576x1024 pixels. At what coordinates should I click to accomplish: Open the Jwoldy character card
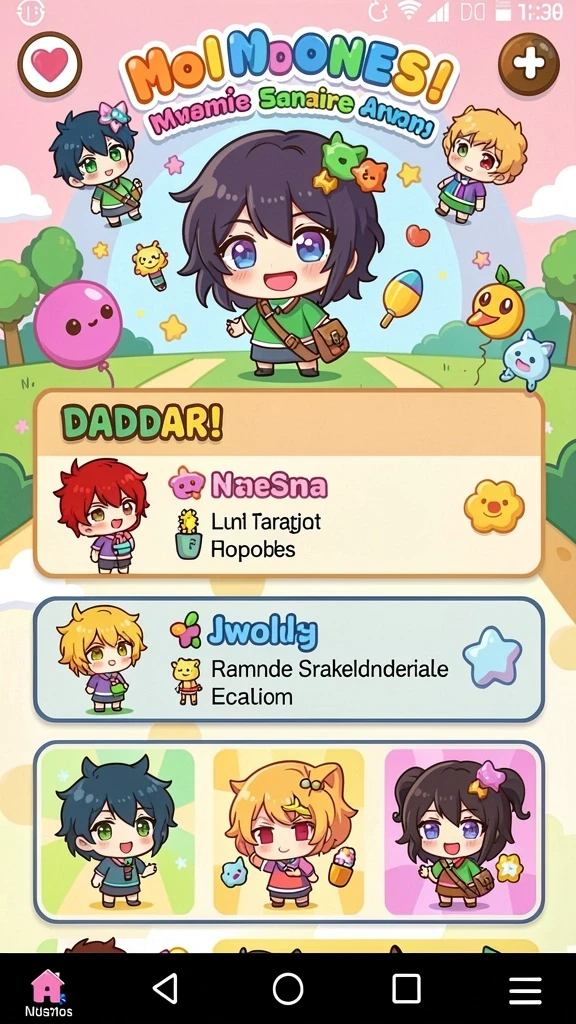pos(289,660)
